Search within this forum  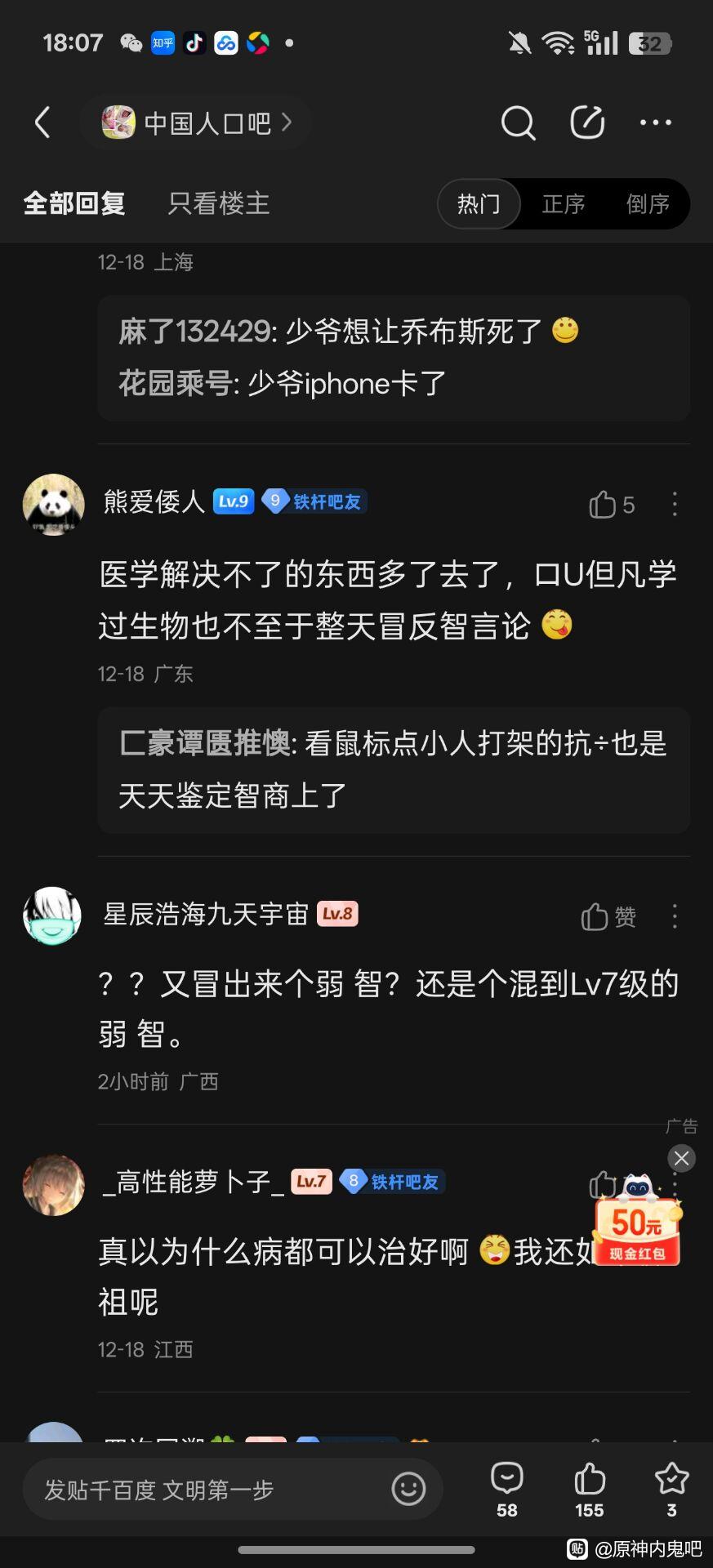518,122
